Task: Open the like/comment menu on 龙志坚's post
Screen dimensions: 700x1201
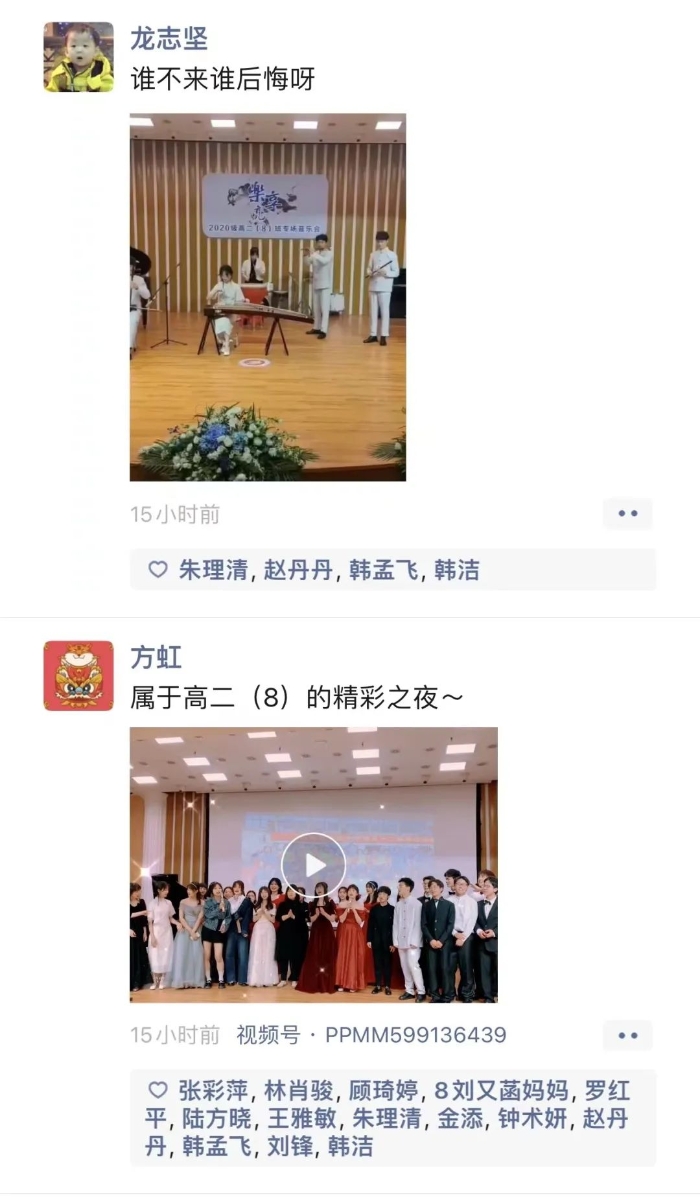Action: pos(627,514)
